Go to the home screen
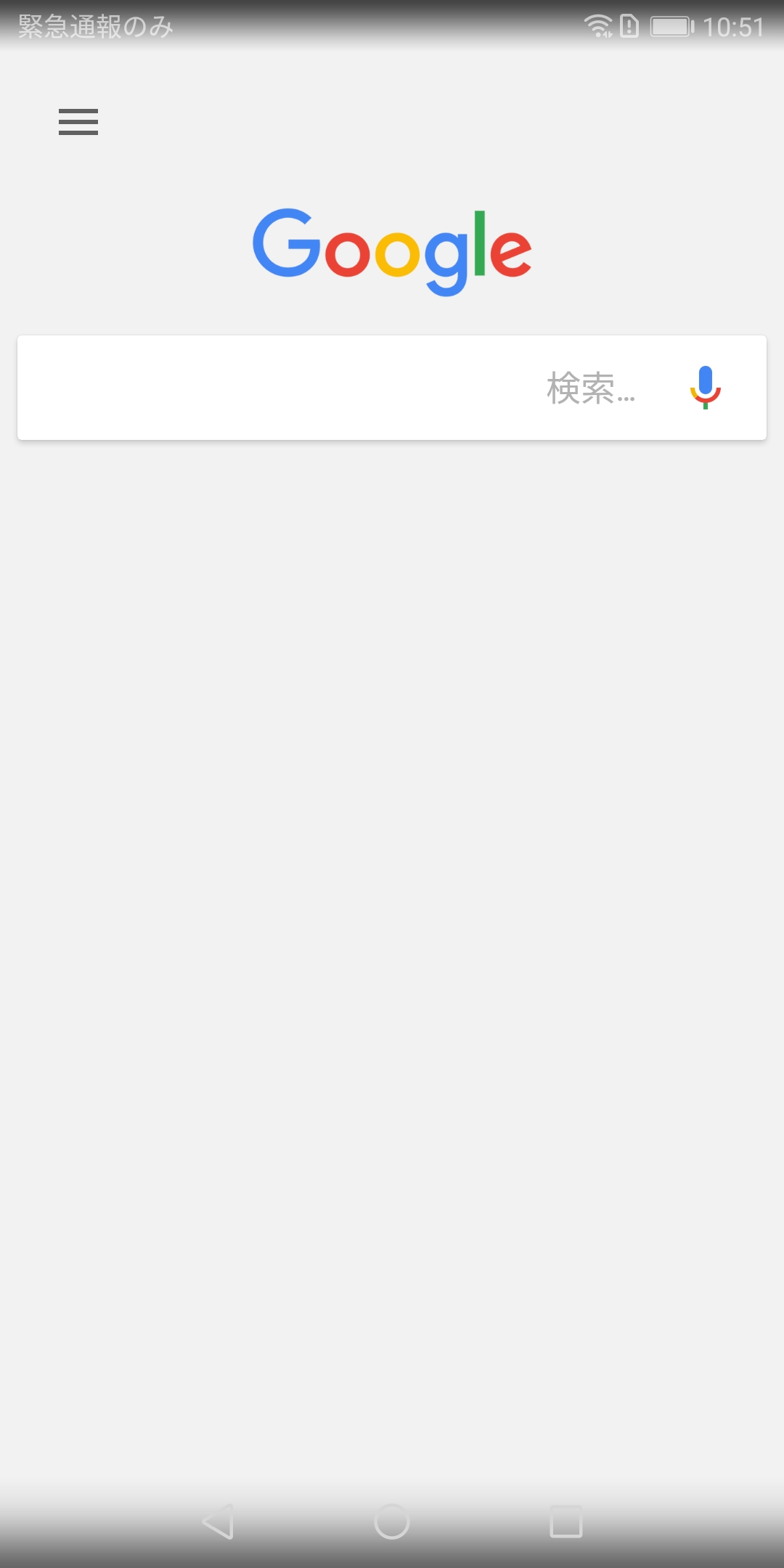 tap(392, 1522)
